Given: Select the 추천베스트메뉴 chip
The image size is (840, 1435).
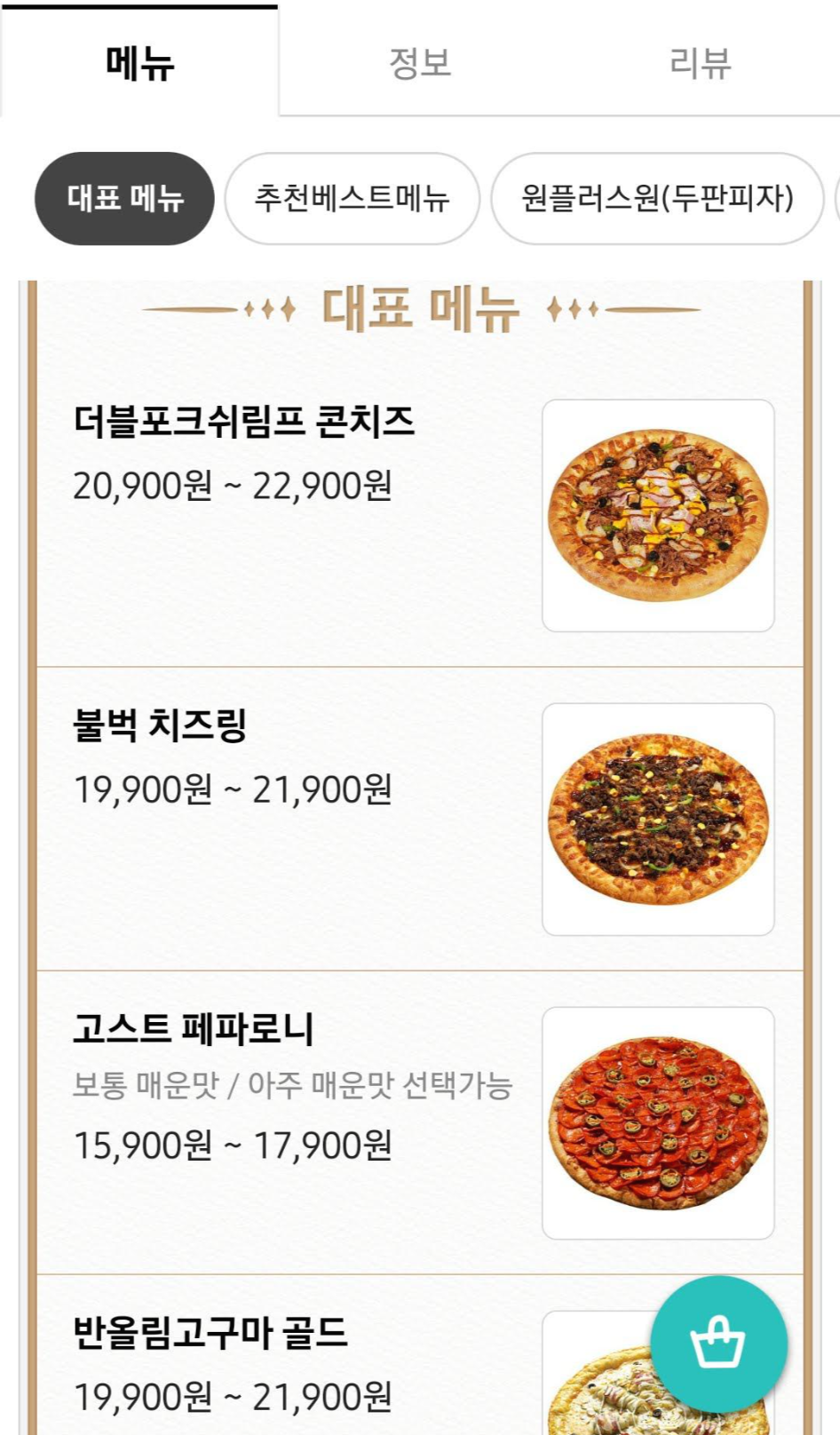Looking at the screenshot, I should pos(352,198).
